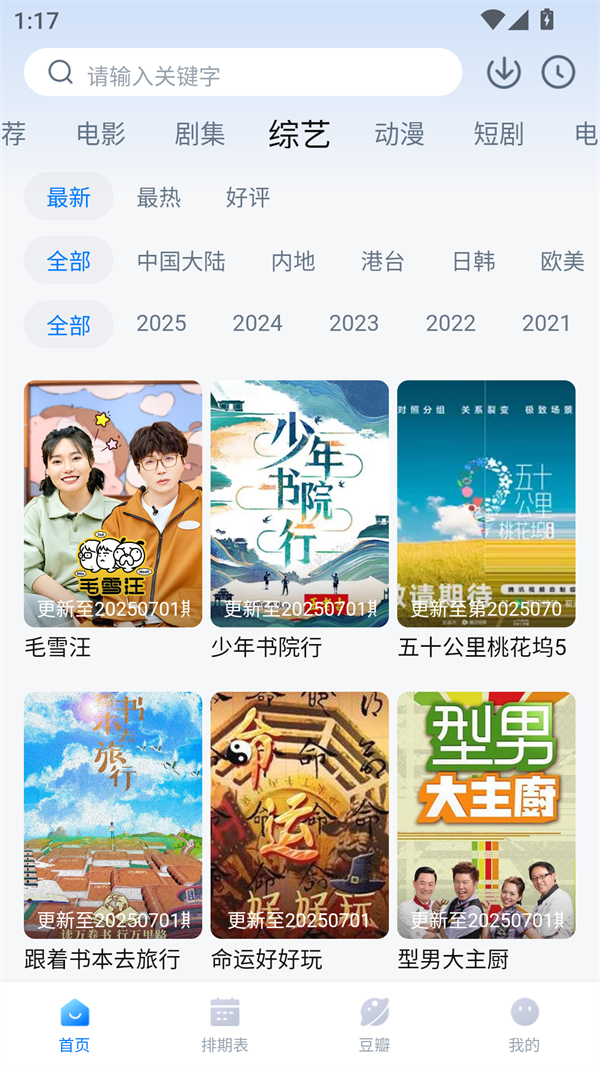This screenshot has width=600, height=1066.
Task: Switch to the 短剧 tab
Action: pos(499,134)
